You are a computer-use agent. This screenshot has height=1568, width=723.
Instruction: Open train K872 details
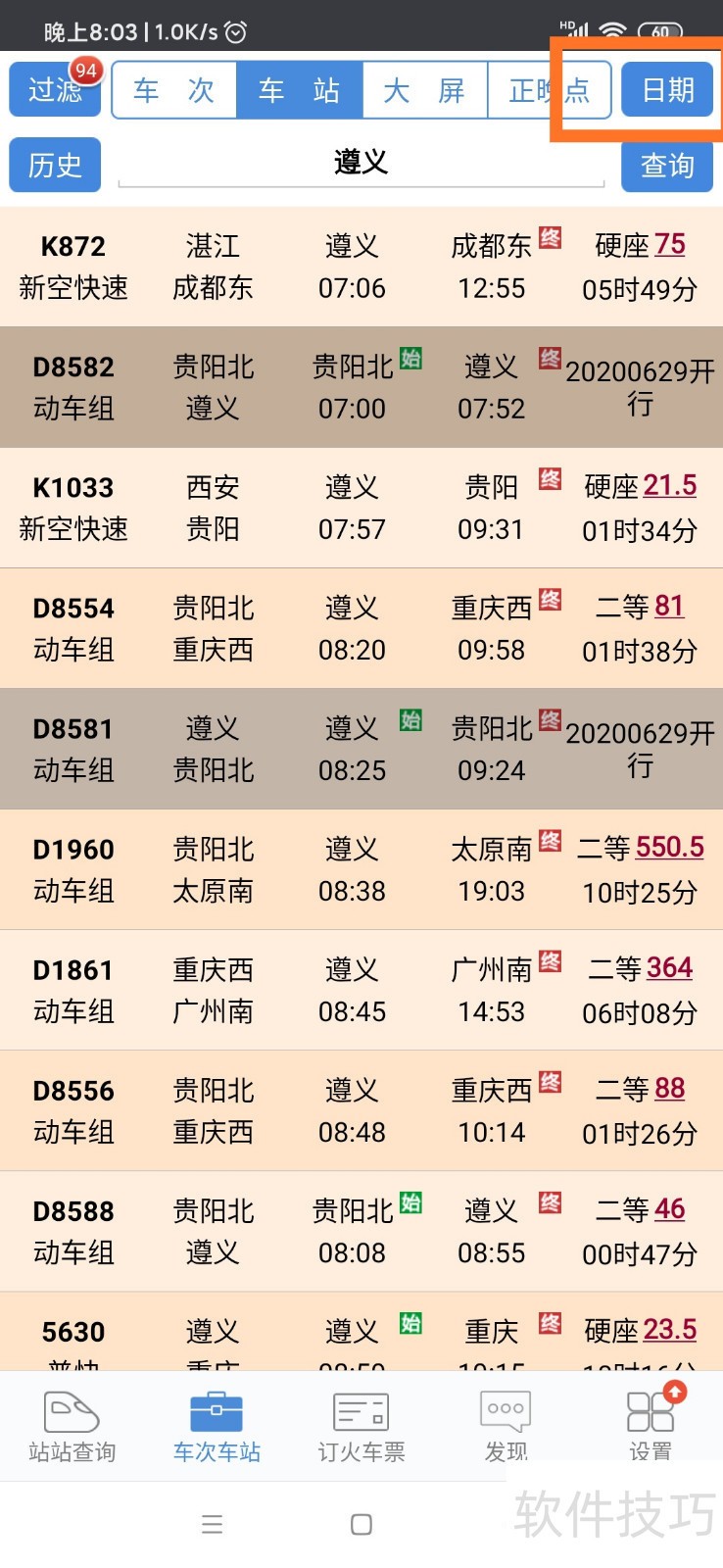pos(361,267)
